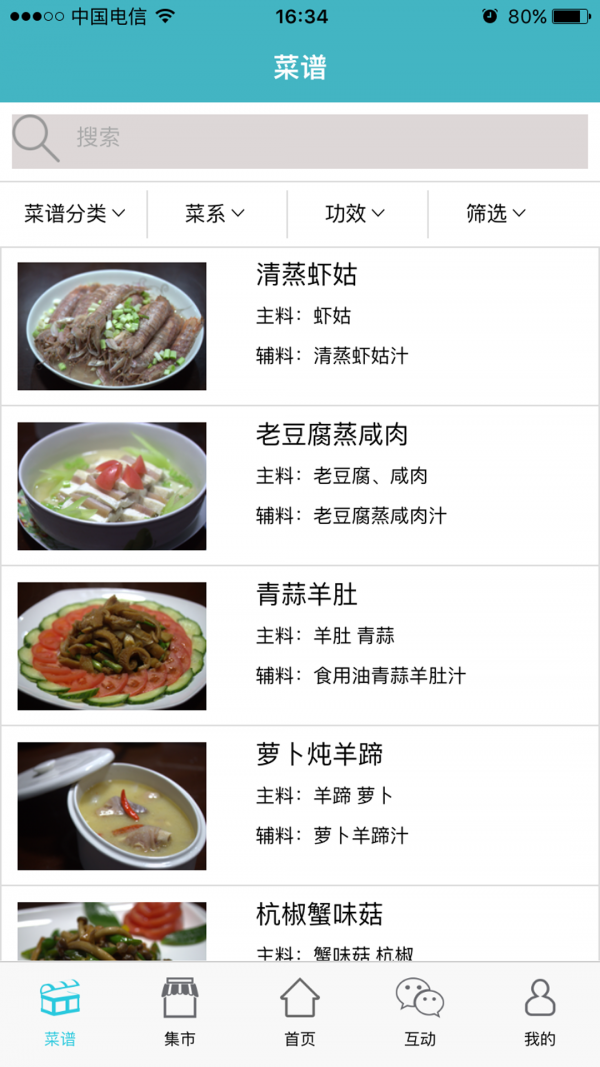Switch to the 集市 tab
The width and height of the screenshot is (600, 1067).
pos(180,1012)
